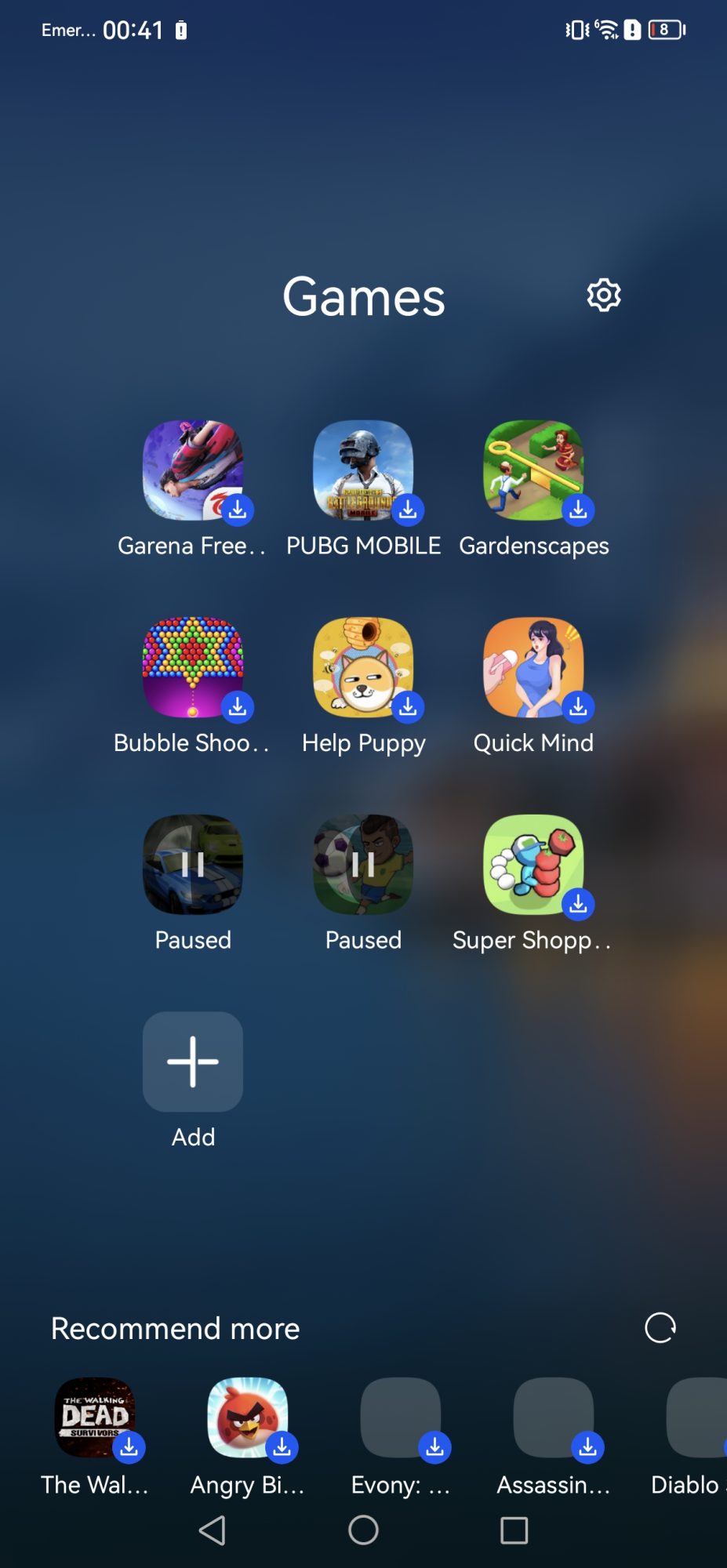Viewport: 727px width, 1568px height.
Task: Install the recommended Assassin's game
Action: [x=587, y=1447]
